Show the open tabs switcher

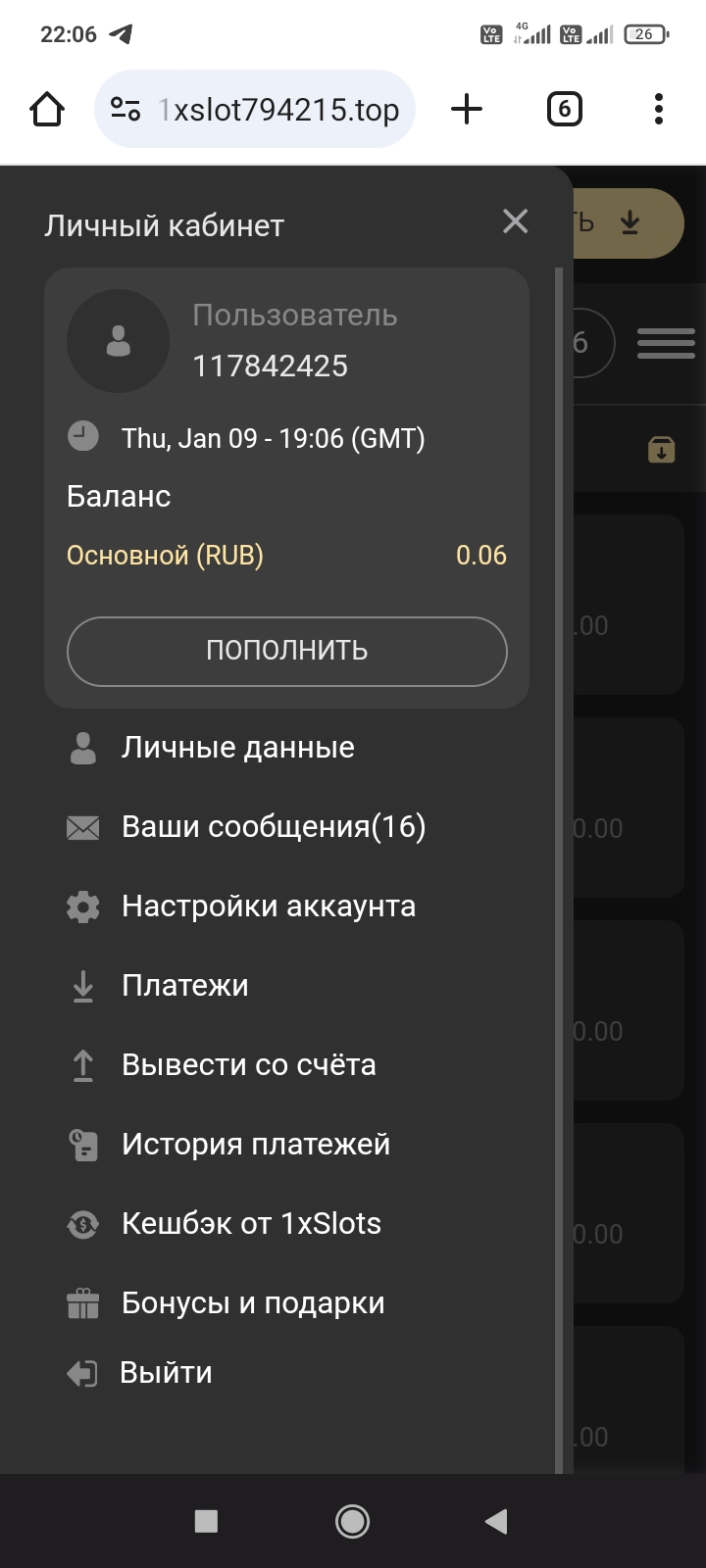coord(564,109)
